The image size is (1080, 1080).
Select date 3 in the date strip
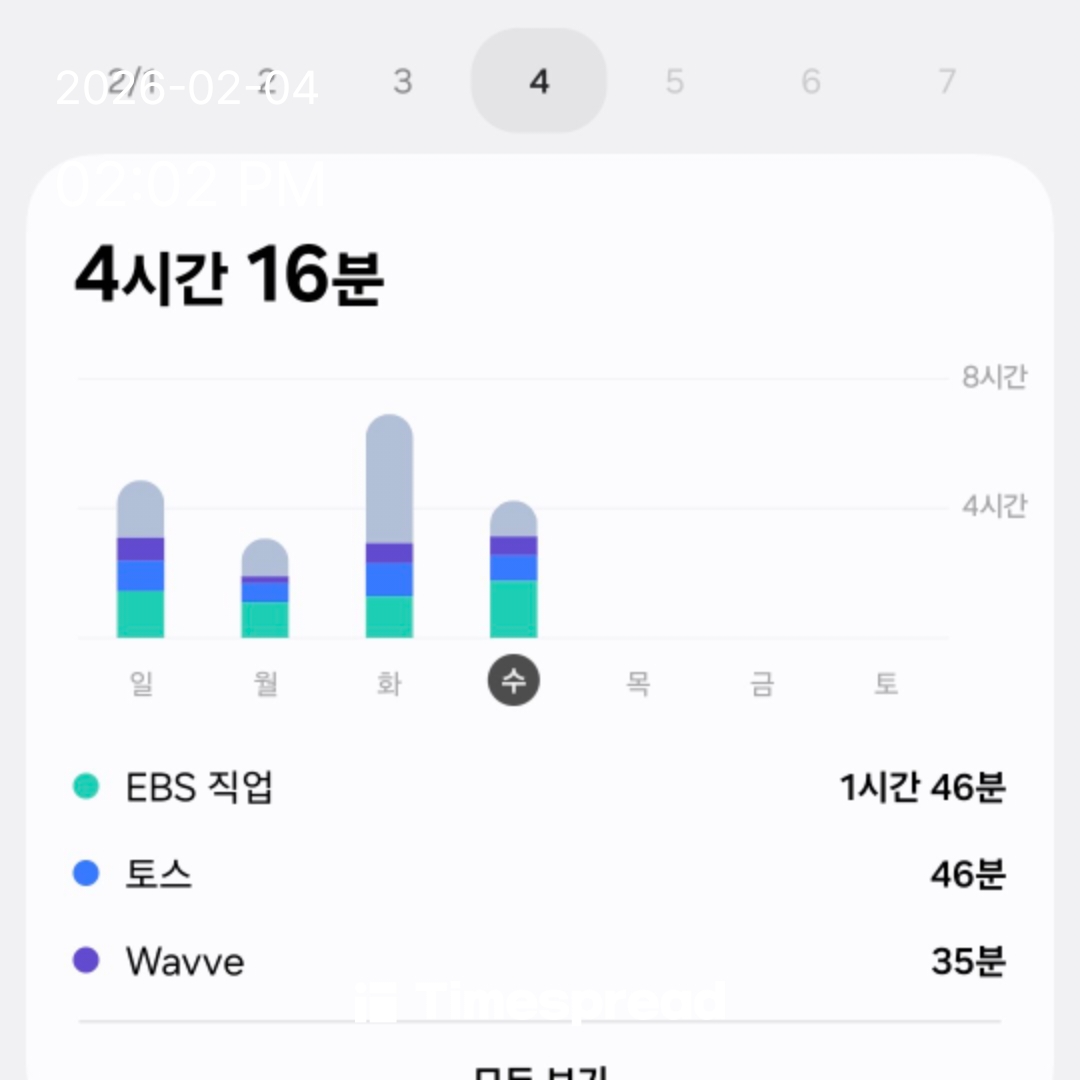tap(402, 81)
